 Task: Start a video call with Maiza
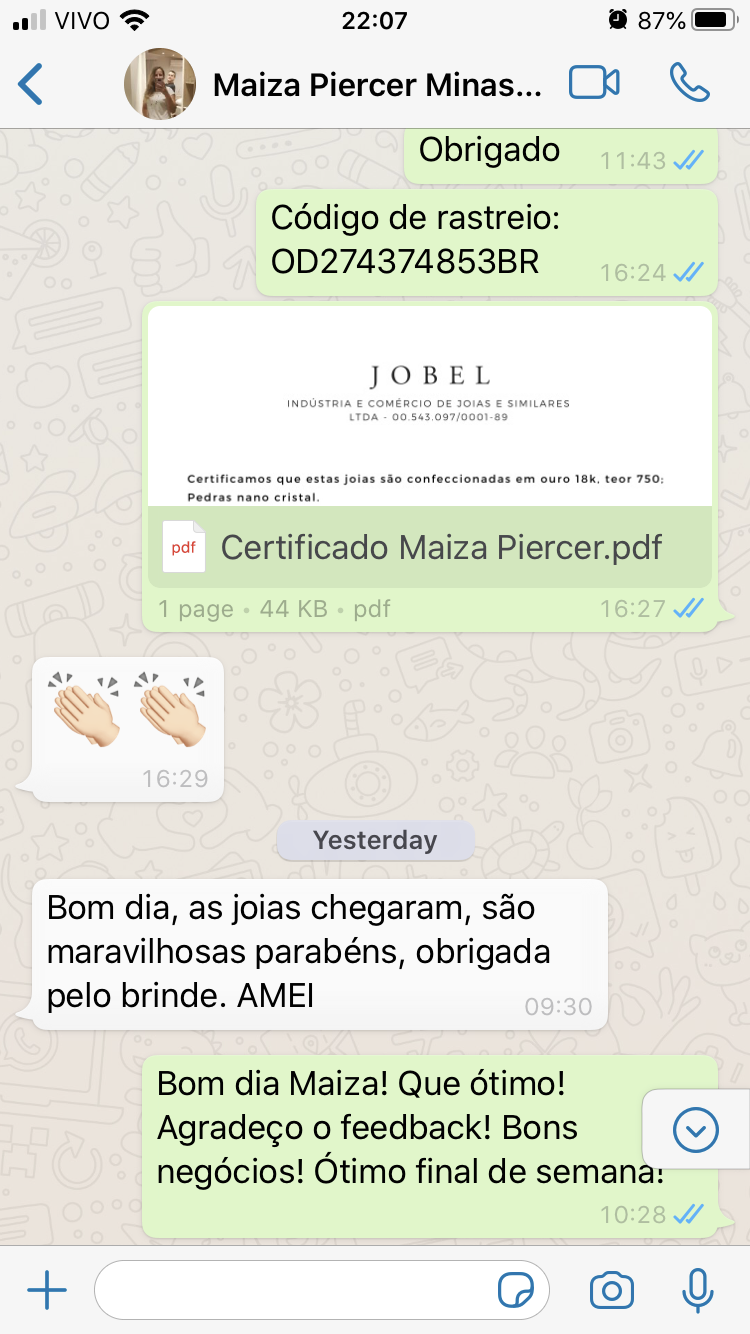click(594, 83)
